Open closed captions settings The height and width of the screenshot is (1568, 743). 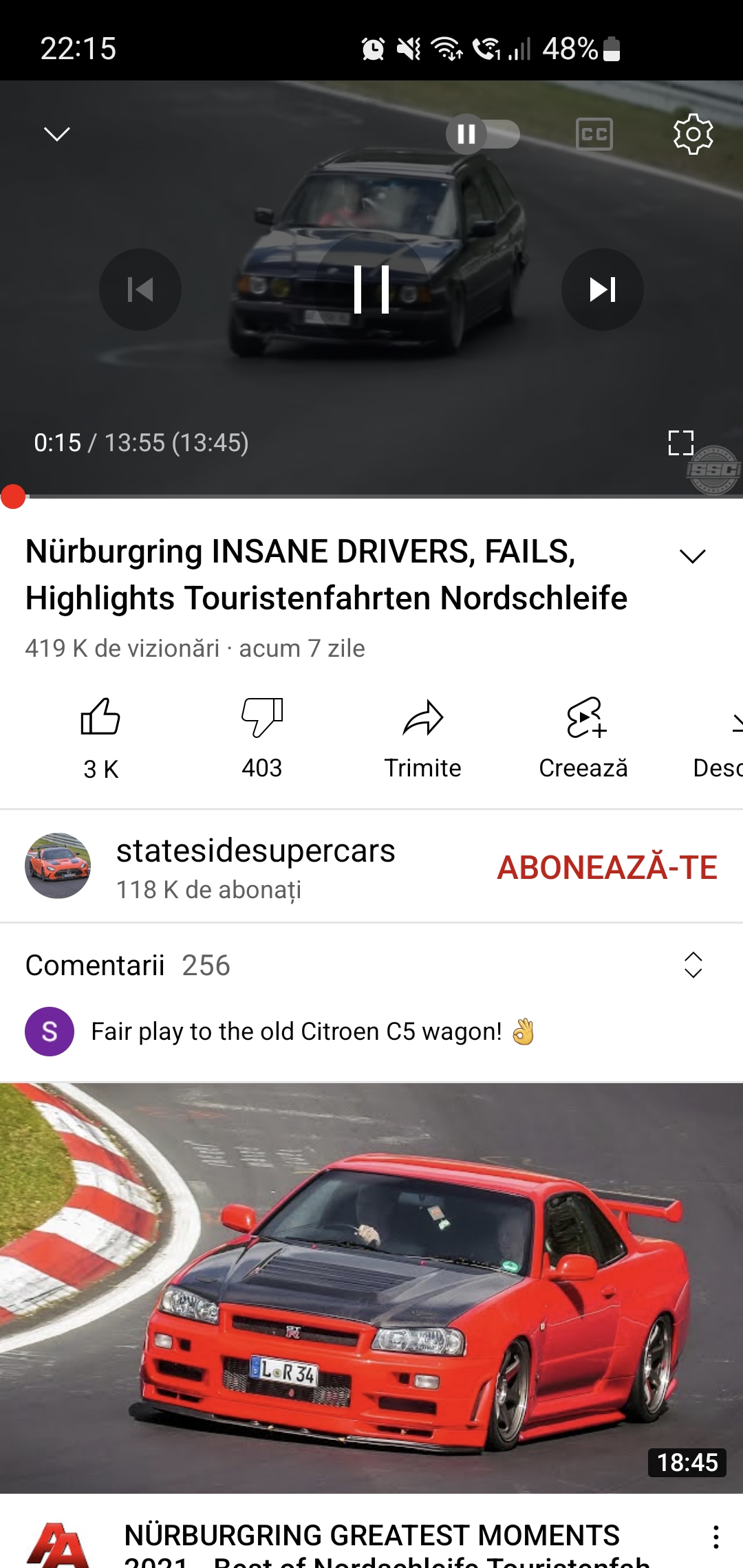(x=594, y=133)
